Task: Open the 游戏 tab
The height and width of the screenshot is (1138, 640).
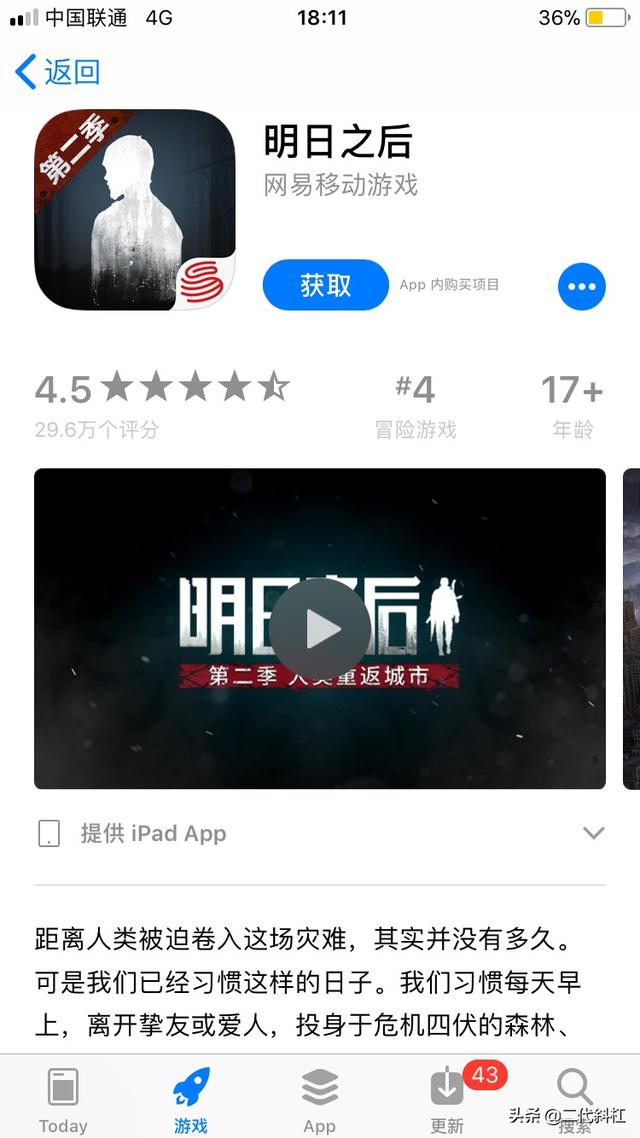Action: [x=191, y=1099]
